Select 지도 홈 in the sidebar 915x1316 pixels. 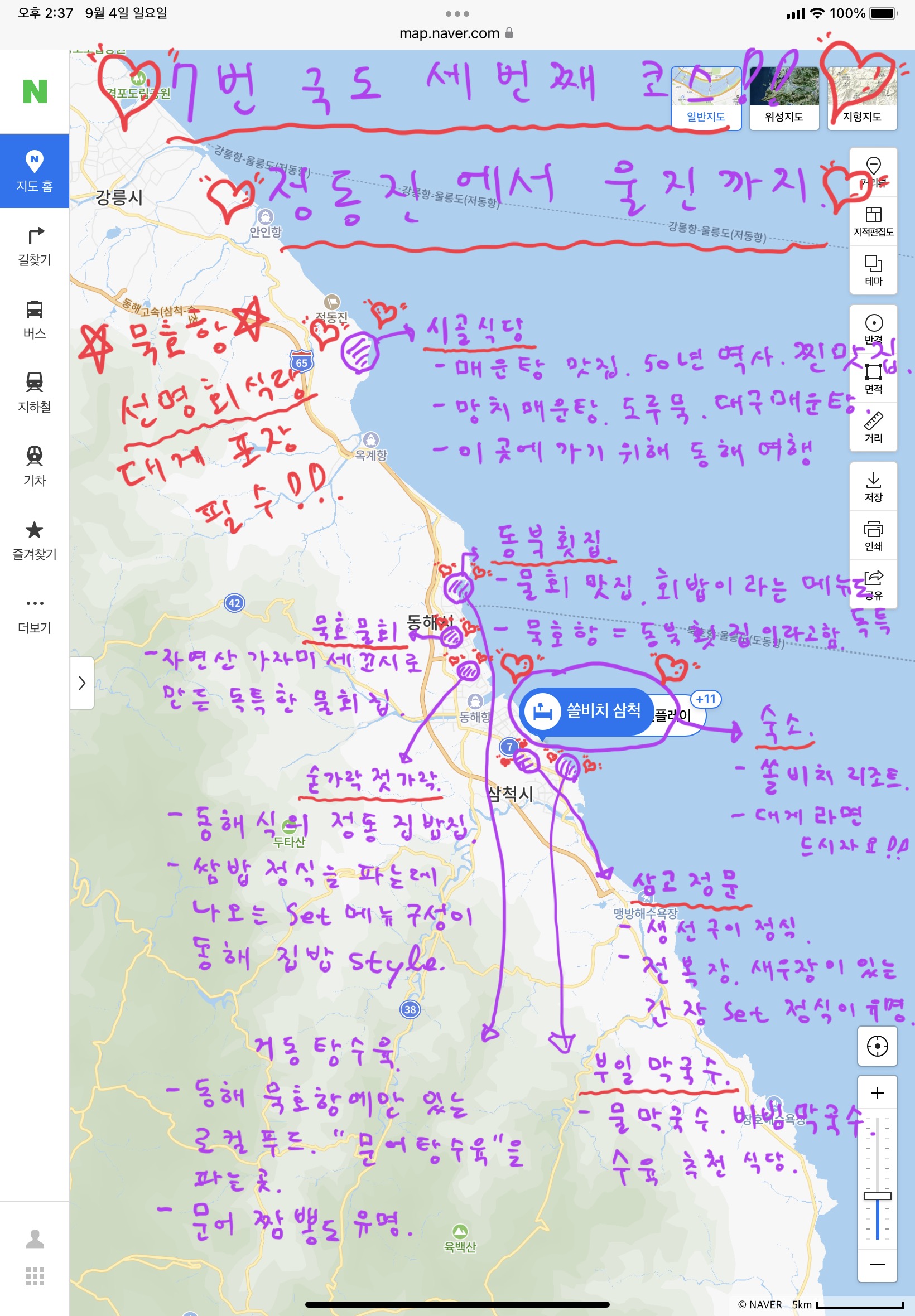pos(35,171)
